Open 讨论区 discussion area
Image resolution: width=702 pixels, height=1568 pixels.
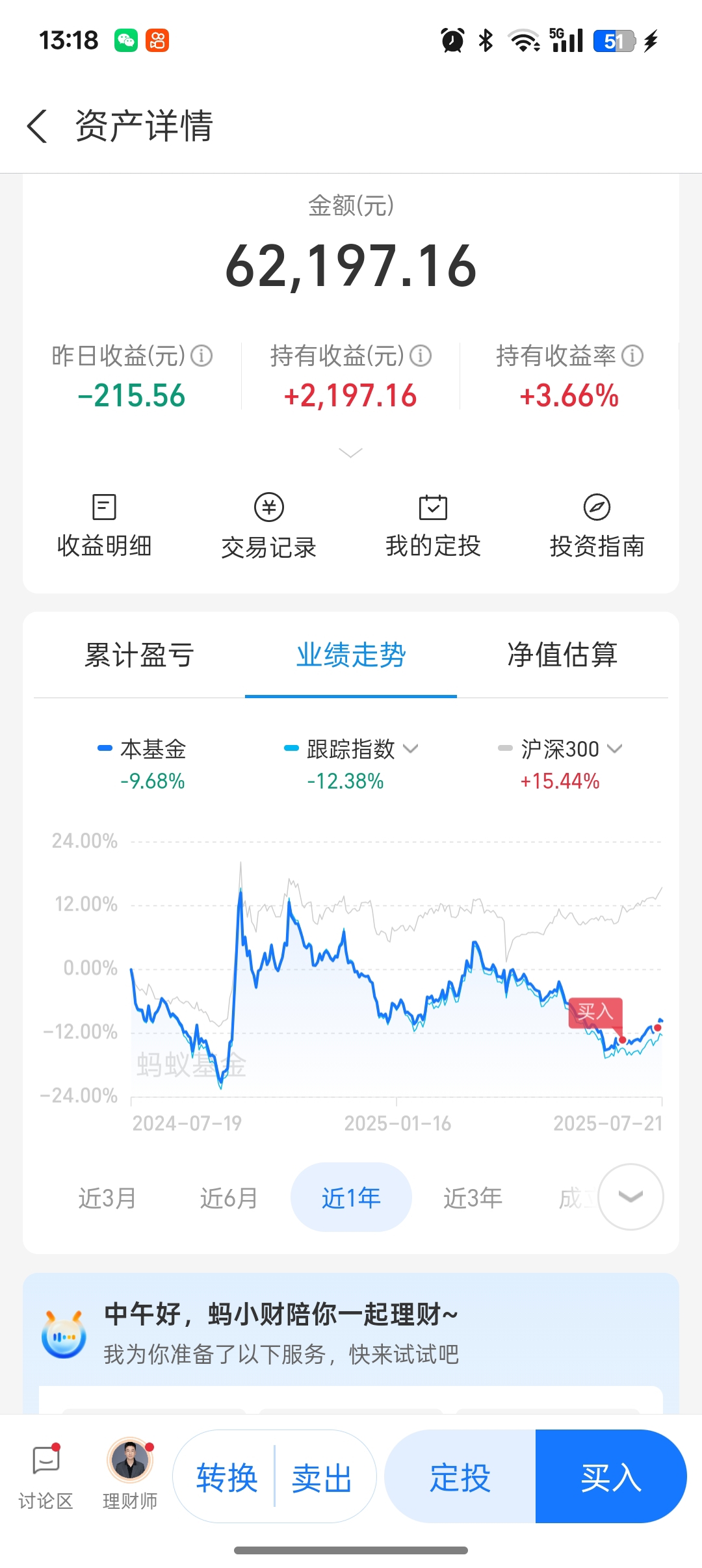(45, 1478)
